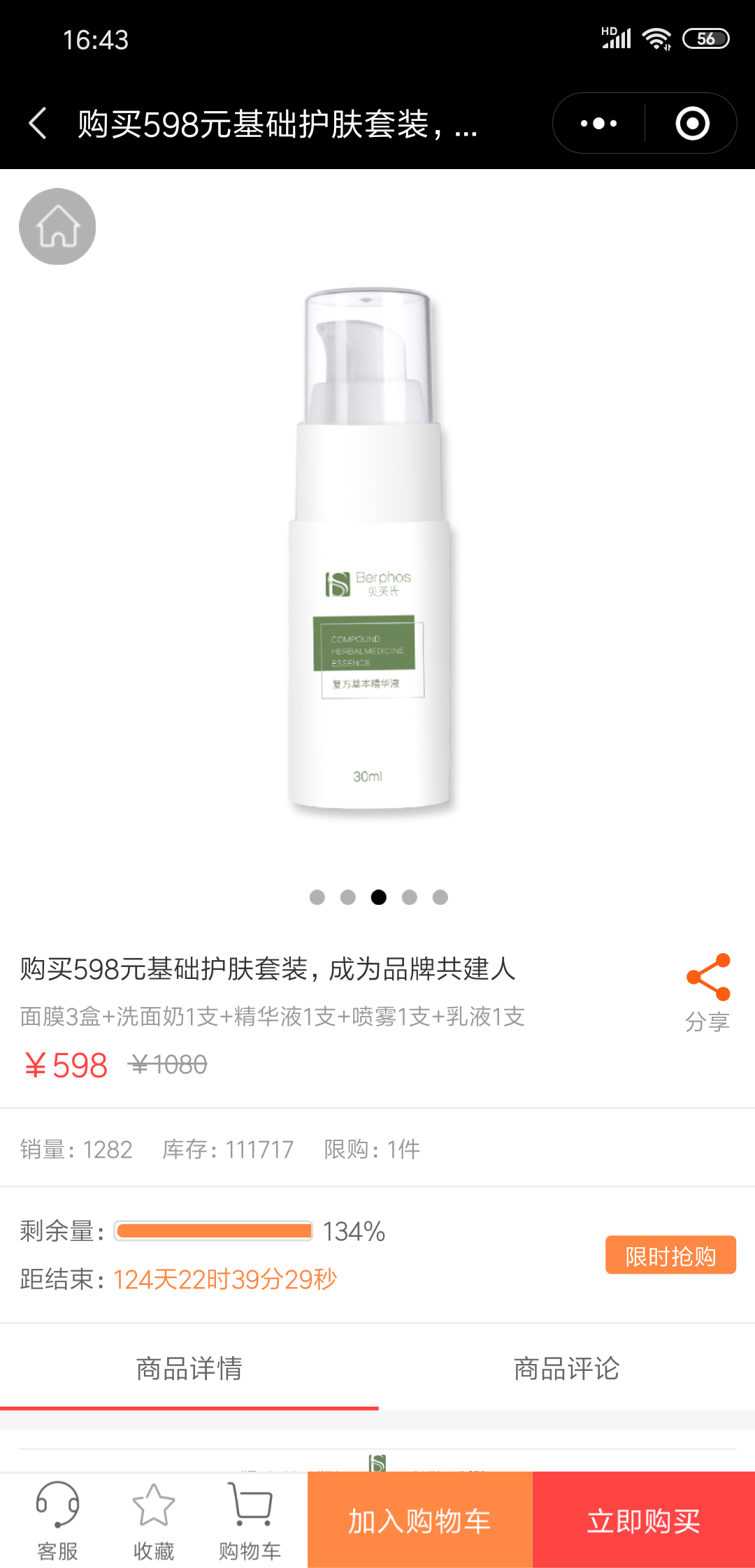Screen dimensions: 755x1568
Task: Add the item via 加入购物车
Action: pyautogui.click(x=419, y=1520)
